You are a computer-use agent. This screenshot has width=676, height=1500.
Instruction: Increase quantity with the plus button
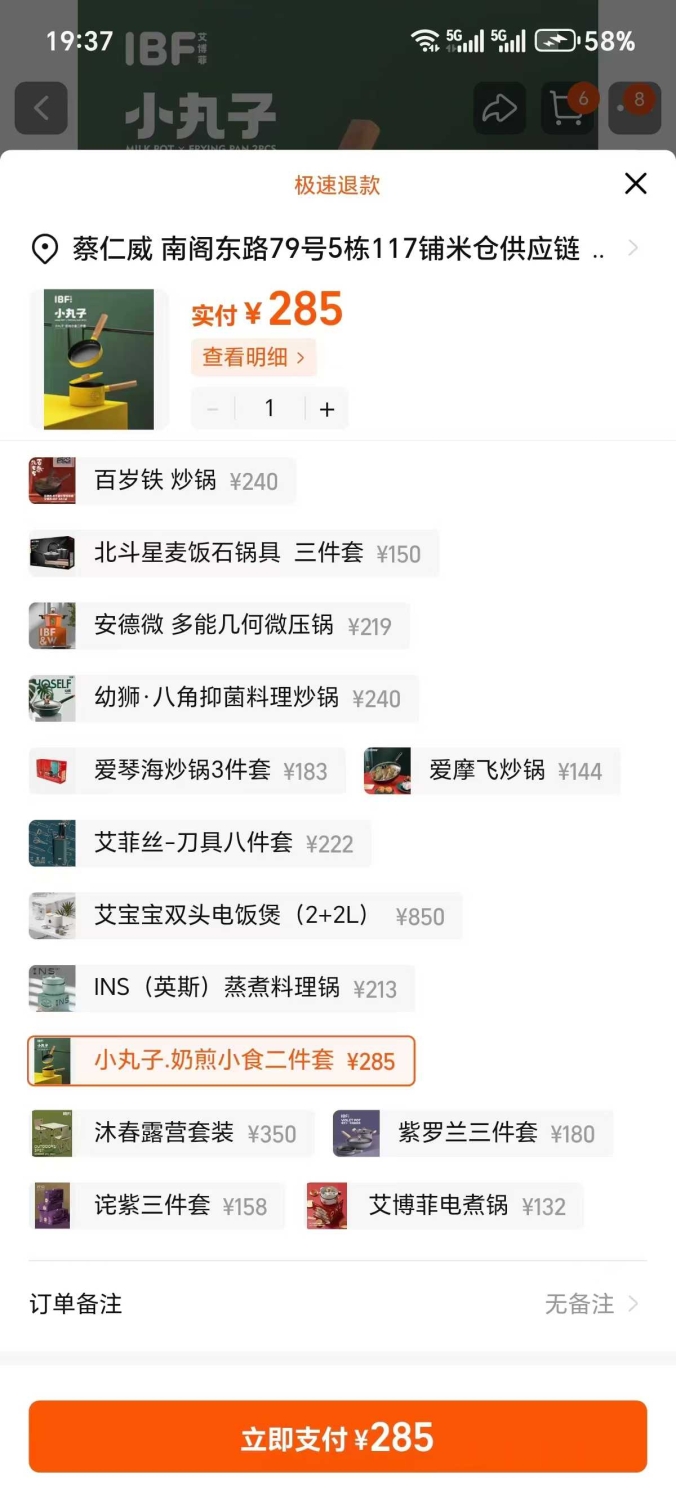pos(326,409)
